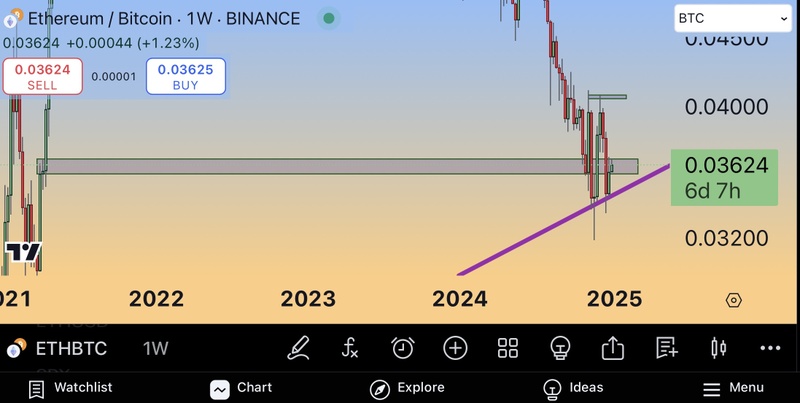
Task: Change the candlestick chart type
Action: tap(717, 348)
